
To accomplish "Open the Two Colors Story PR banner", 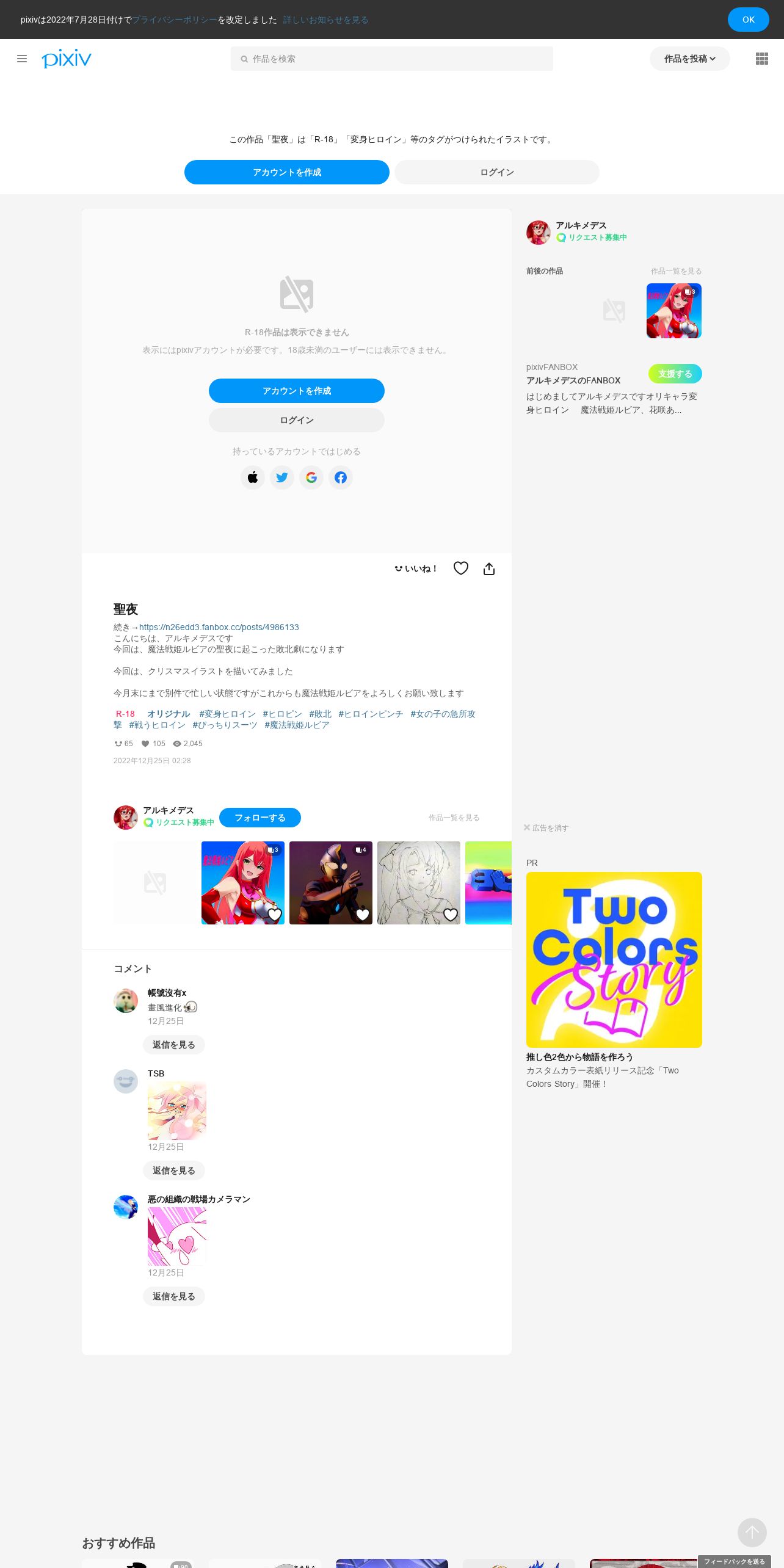I will pyautogui.click(x=614, y=959).
